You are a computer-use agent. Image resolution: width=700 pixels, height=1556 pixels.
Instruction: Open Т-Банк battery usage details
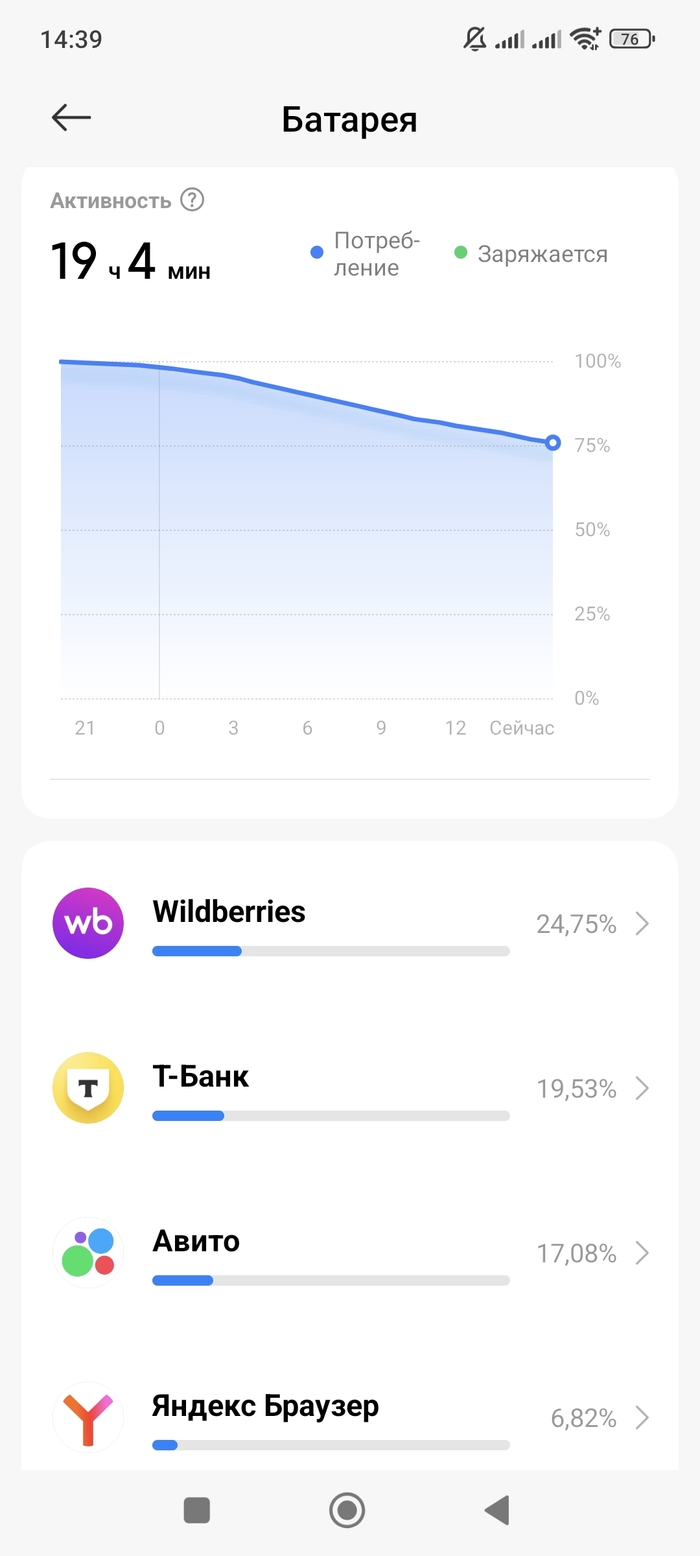point(350,1088)
